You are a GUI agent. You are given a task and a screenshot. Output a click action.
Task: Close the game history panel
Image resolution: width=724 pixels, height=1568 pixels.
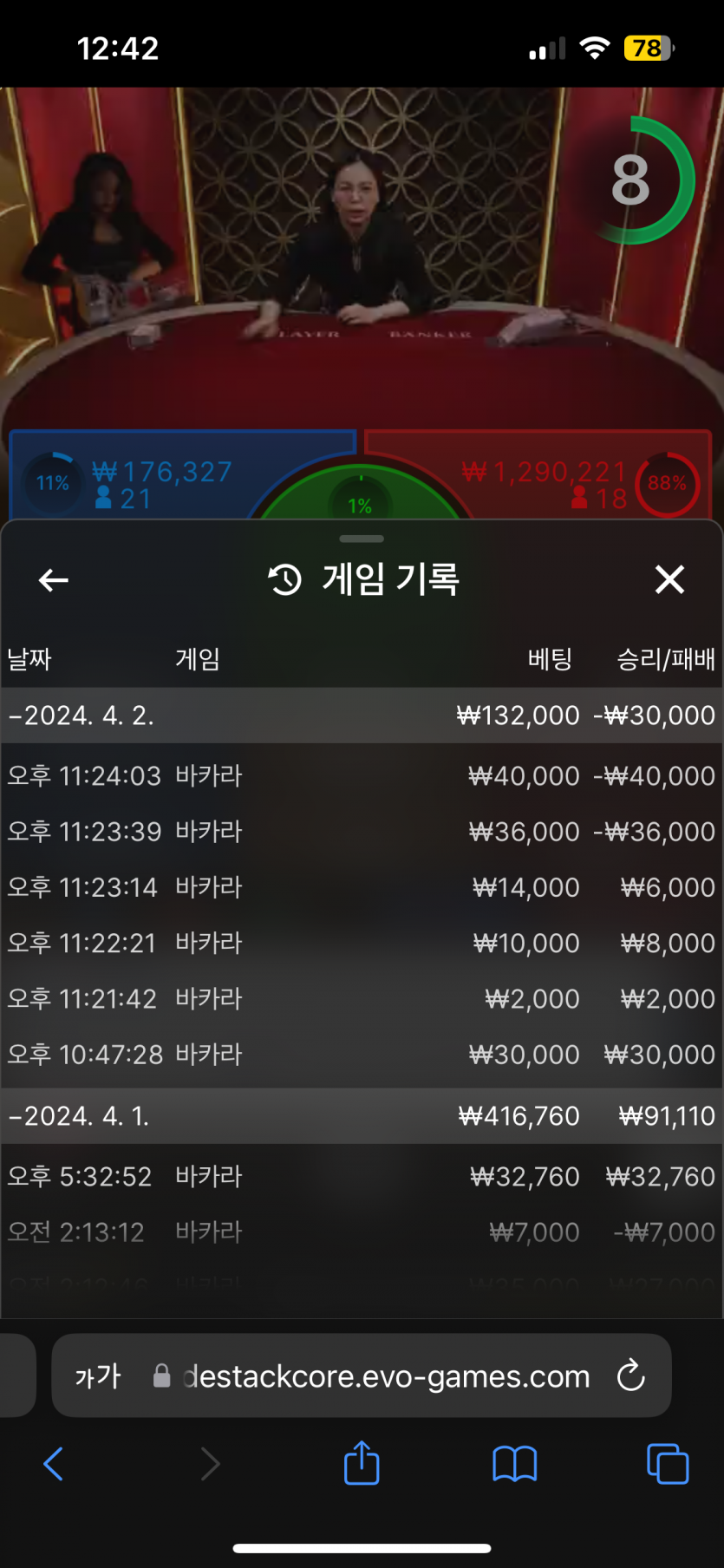click(x=669, y=579)
